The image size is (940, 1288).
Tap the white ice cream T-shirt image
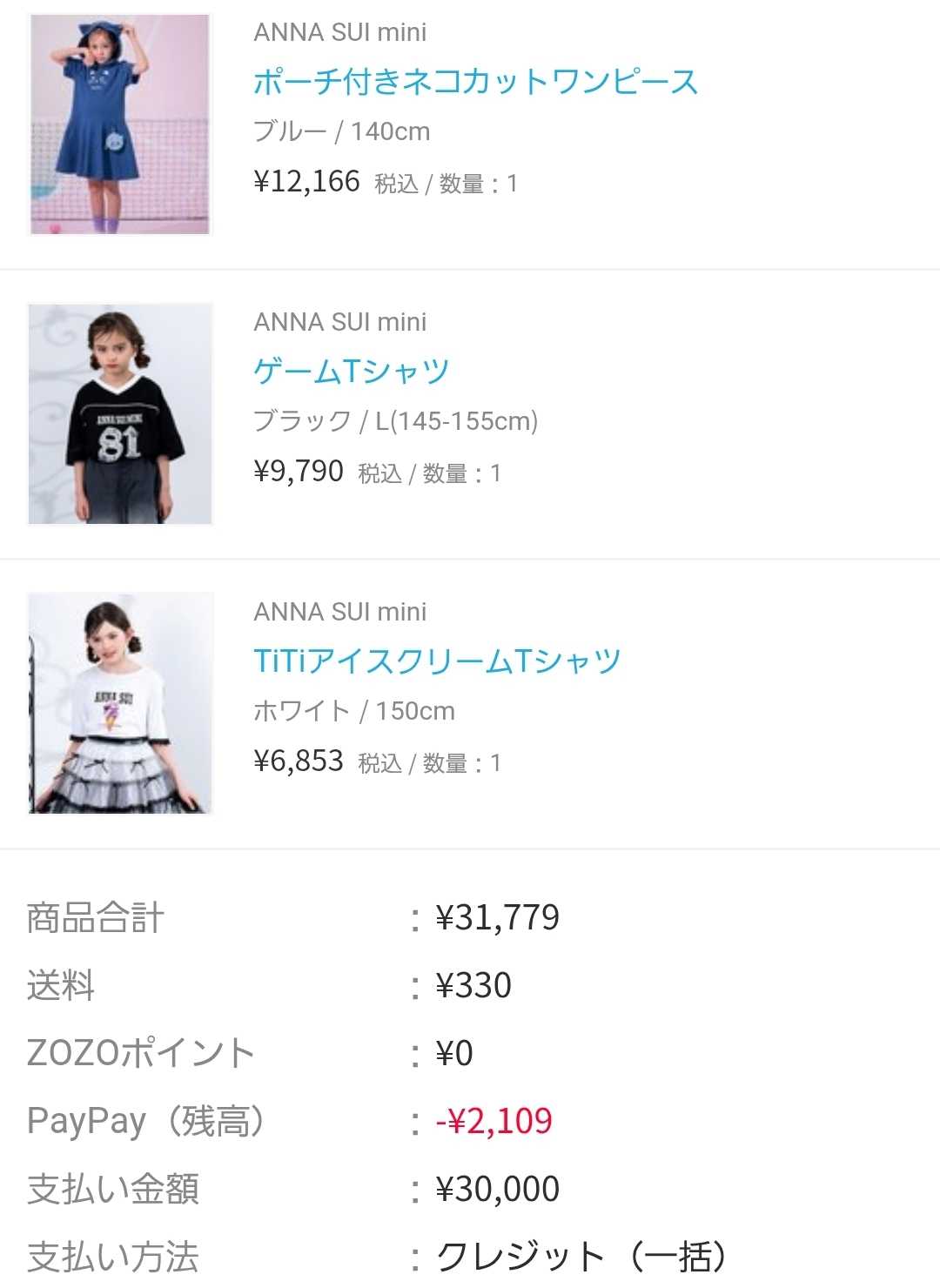click(120, 703)
